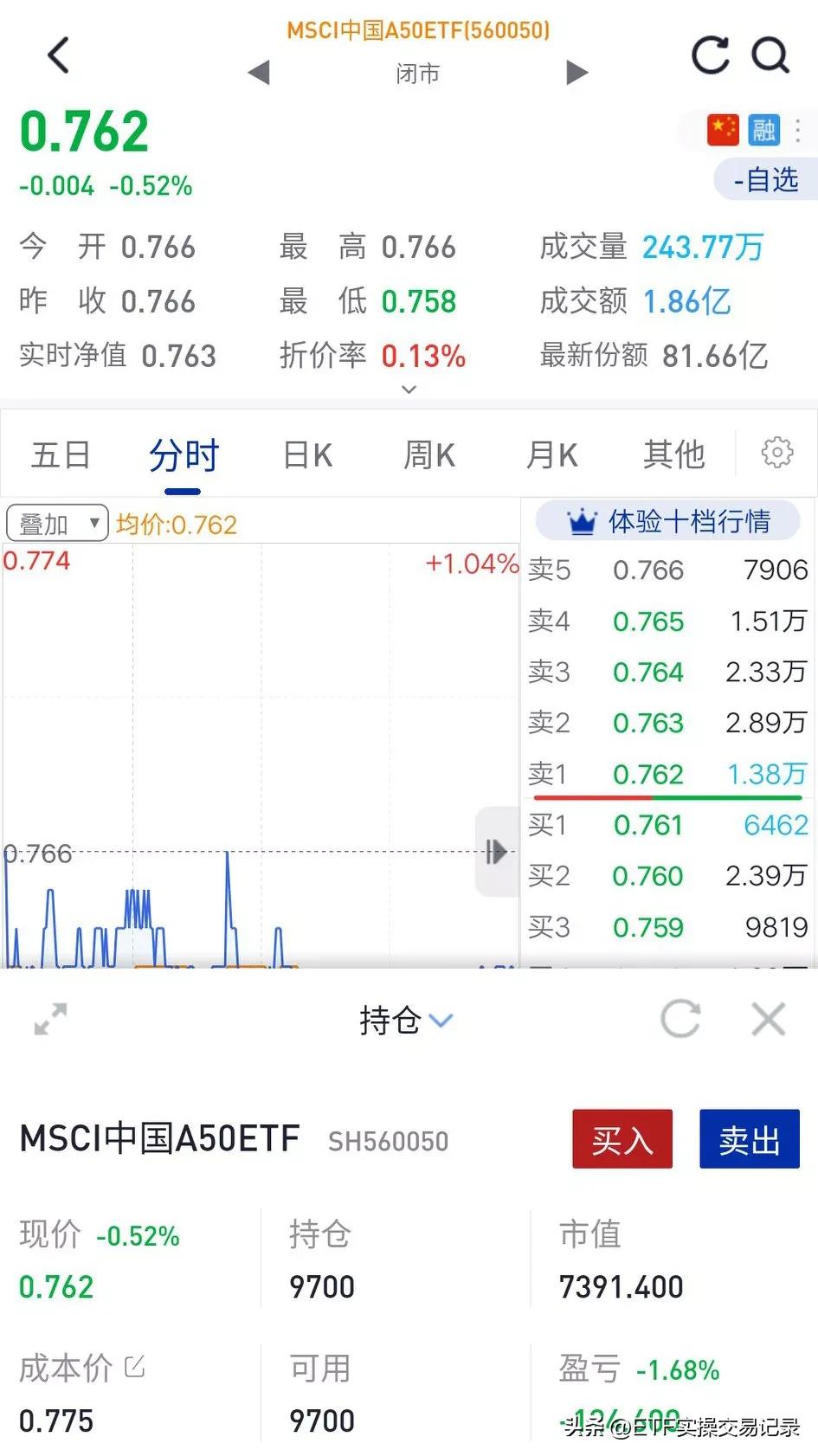The width and height of the screenshot is (818, 1456).
Task: Expand the 持仓 dropdown
Action: coord(407,1021)
